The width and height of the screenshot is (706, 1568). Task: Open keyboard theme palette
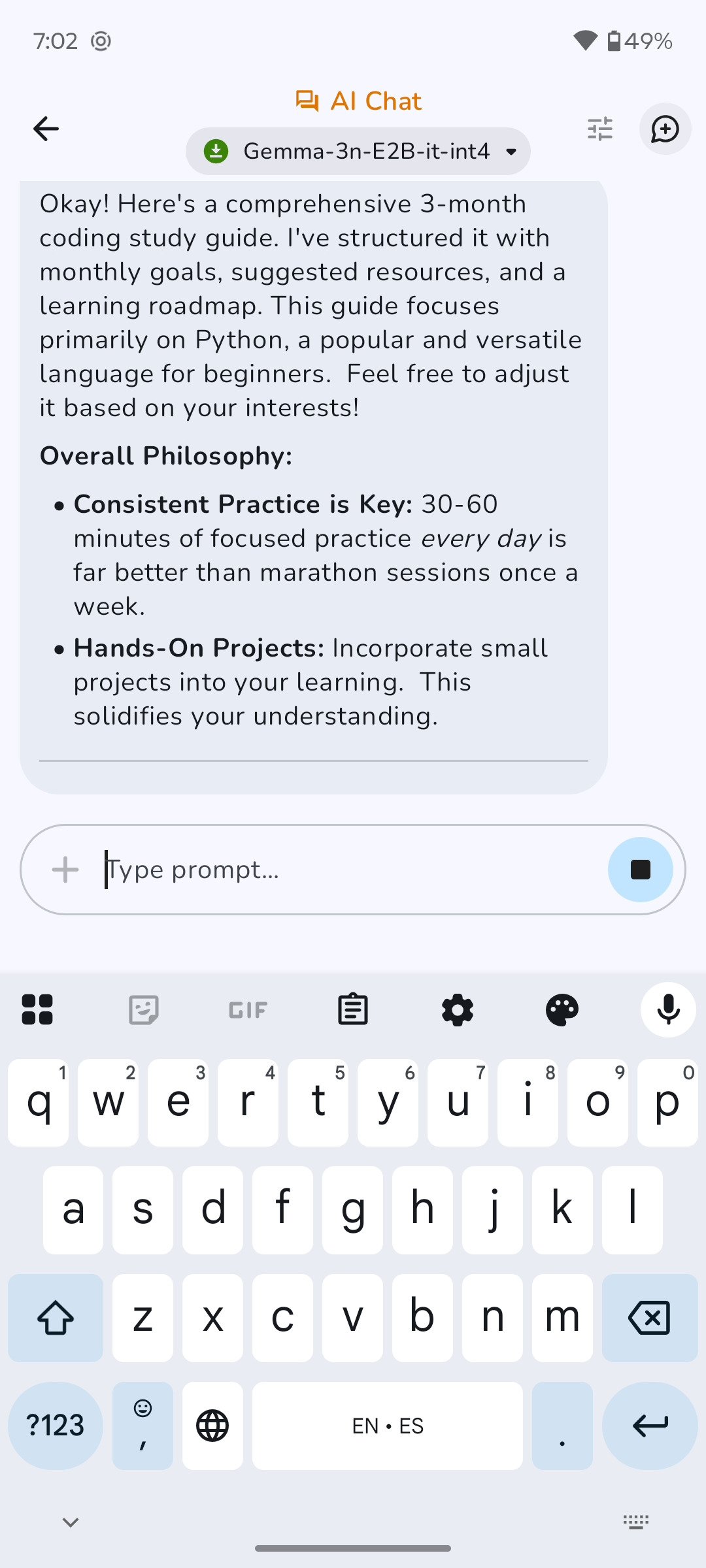click(x=562, y=1010)
